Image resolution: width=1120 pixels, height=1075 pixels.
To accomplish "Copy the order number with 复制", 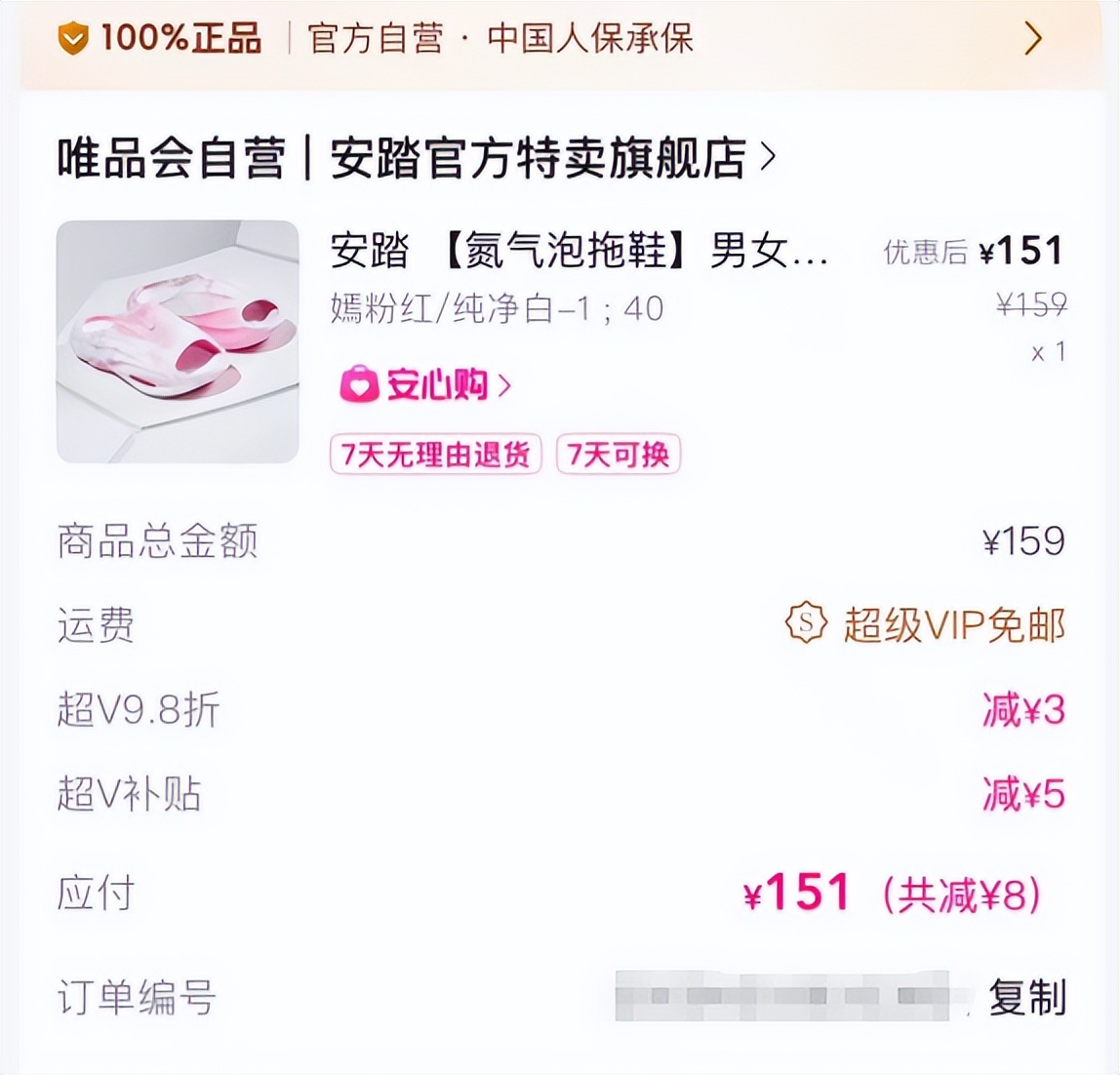I will tap(1026, 997).
